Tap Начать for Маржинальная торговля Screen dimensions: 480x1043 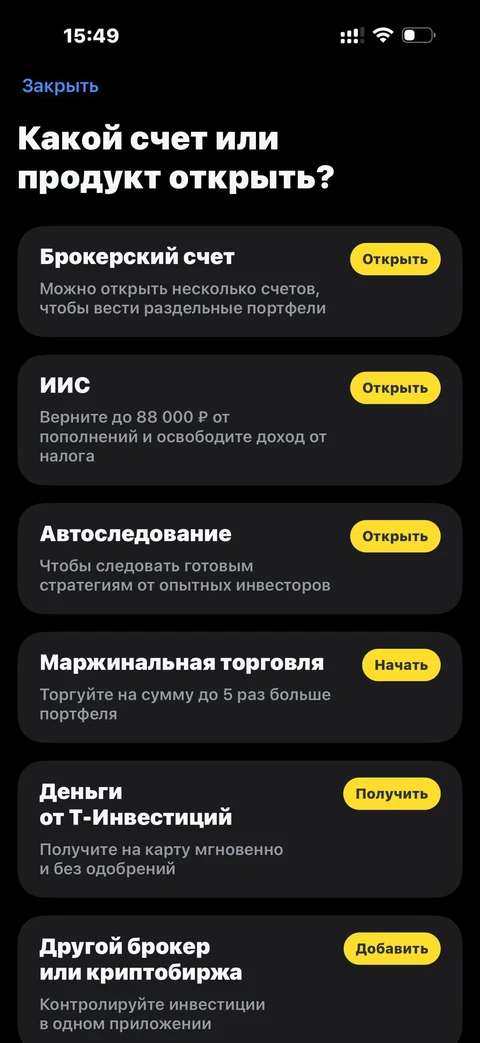click(x=401, y=665)
